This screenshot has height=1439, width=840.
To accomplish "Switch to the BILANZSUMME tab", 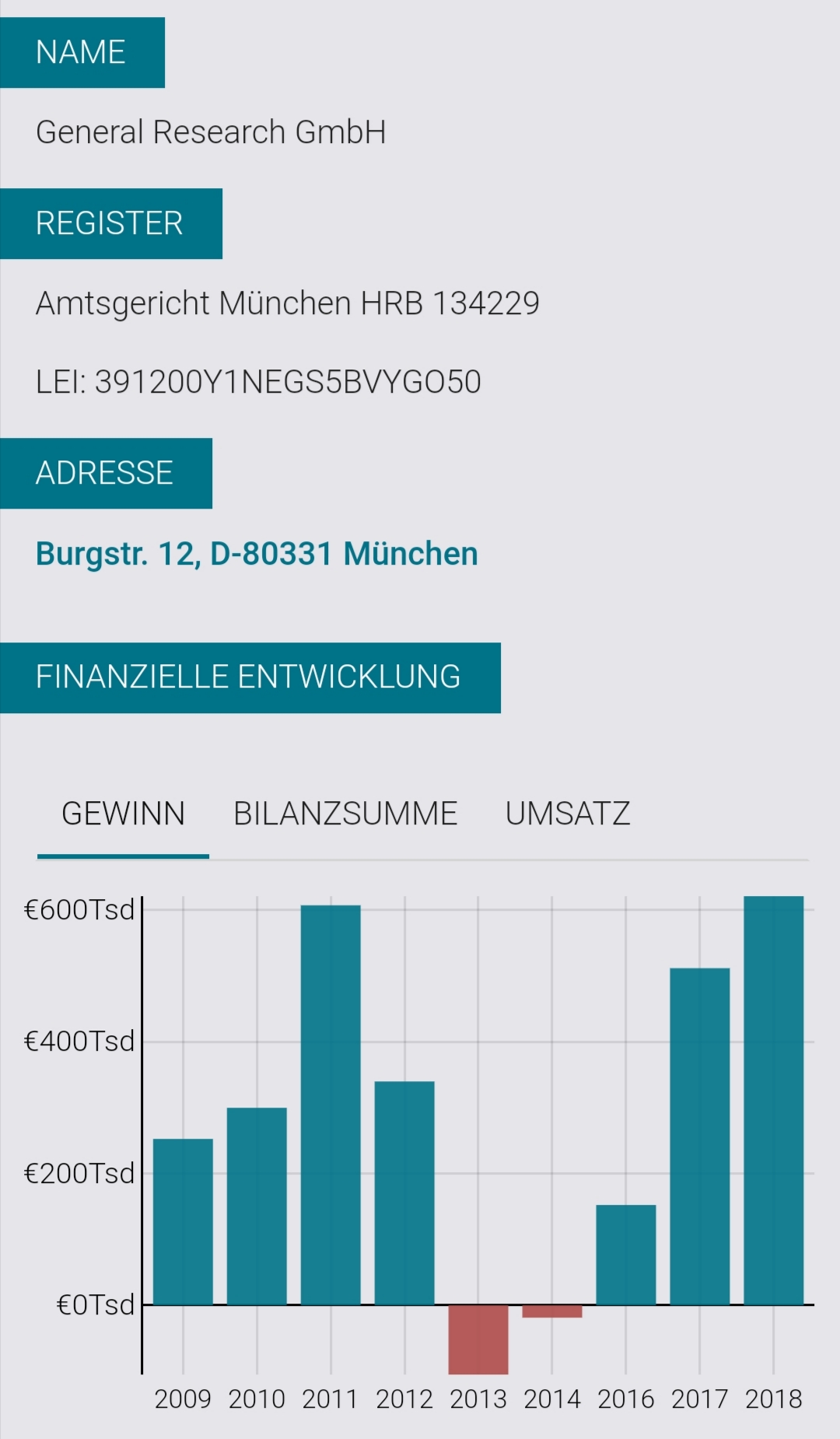I will pyautogui.click(x=345, y=813).
